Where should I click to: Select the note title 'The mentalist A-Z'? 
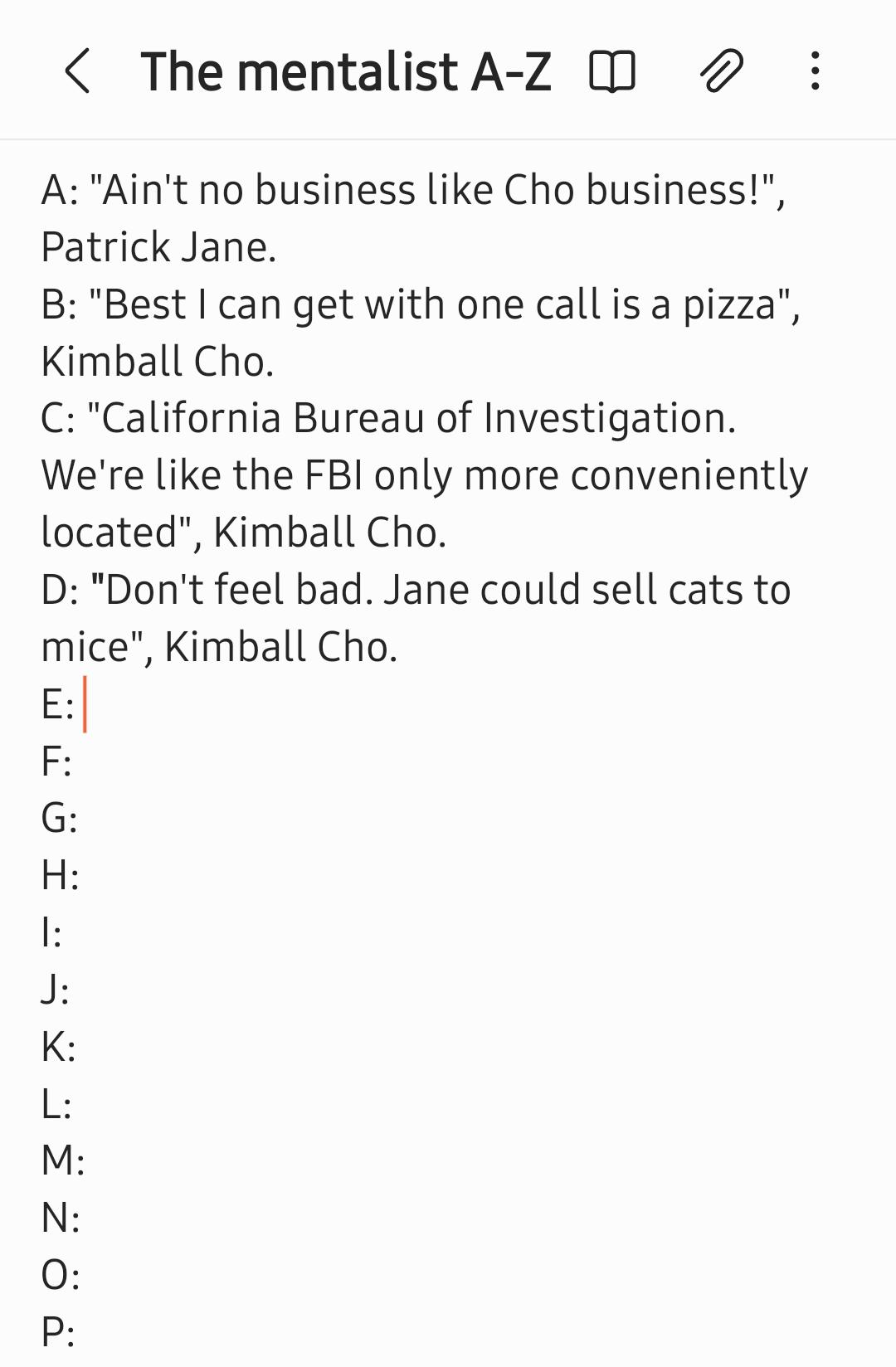tap(347, 71)
